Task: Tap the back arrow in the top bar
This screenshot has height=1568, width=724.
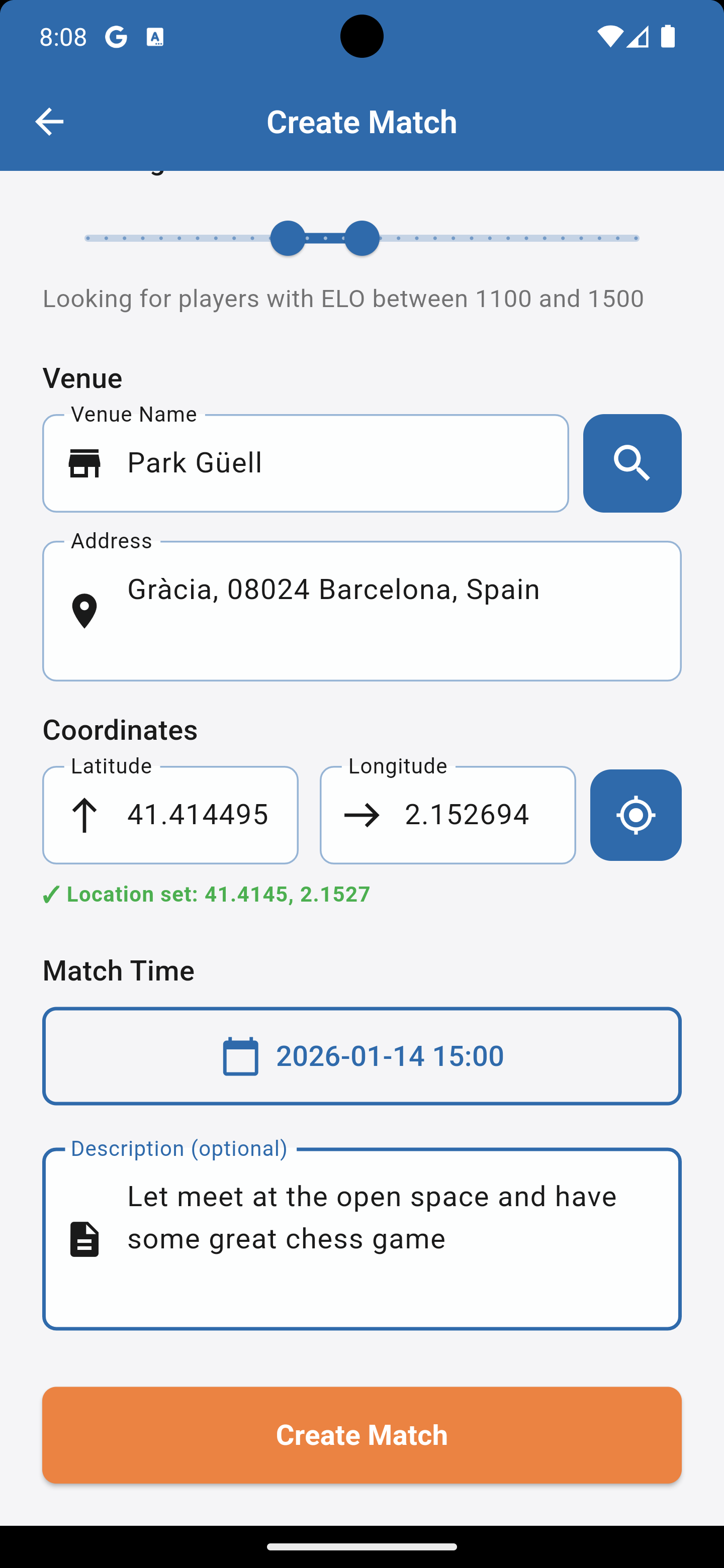Action: point(50,121)
